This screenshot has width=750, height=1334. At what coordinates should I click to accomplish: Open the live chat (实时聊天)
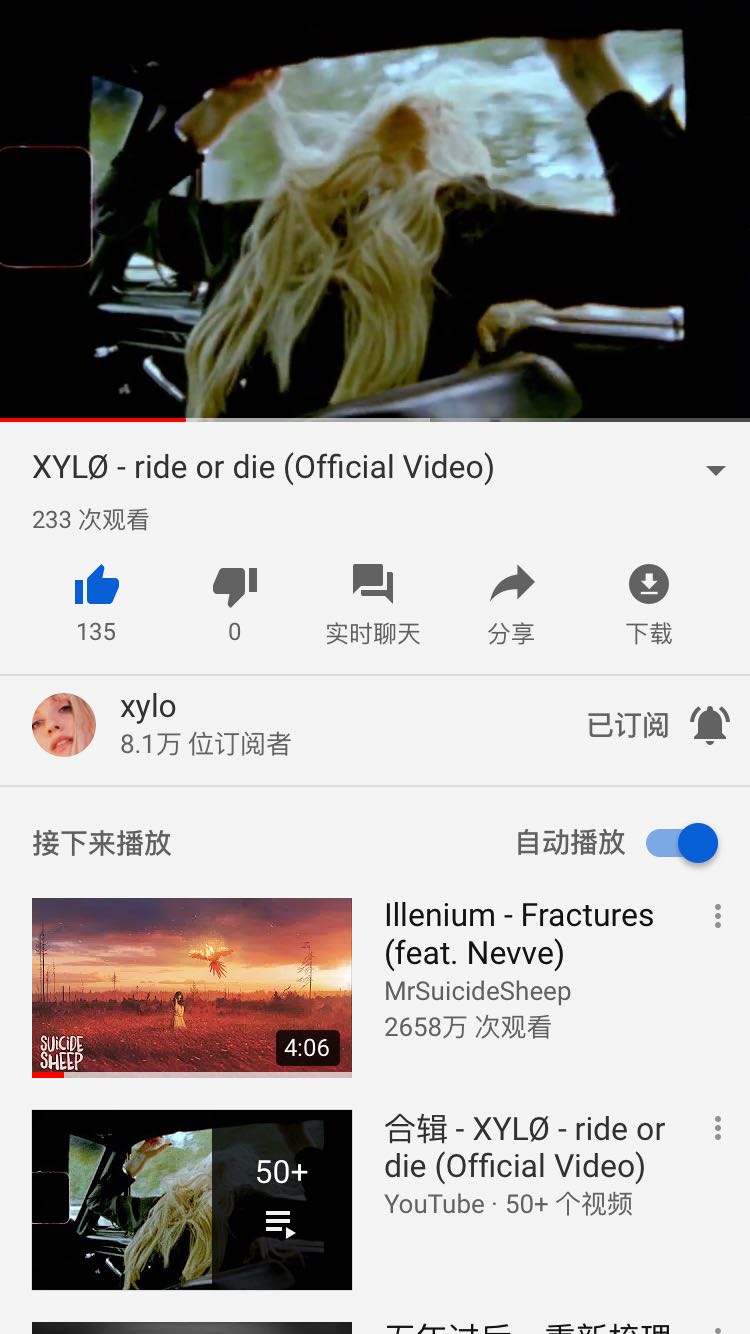click(x=373, y=587)
